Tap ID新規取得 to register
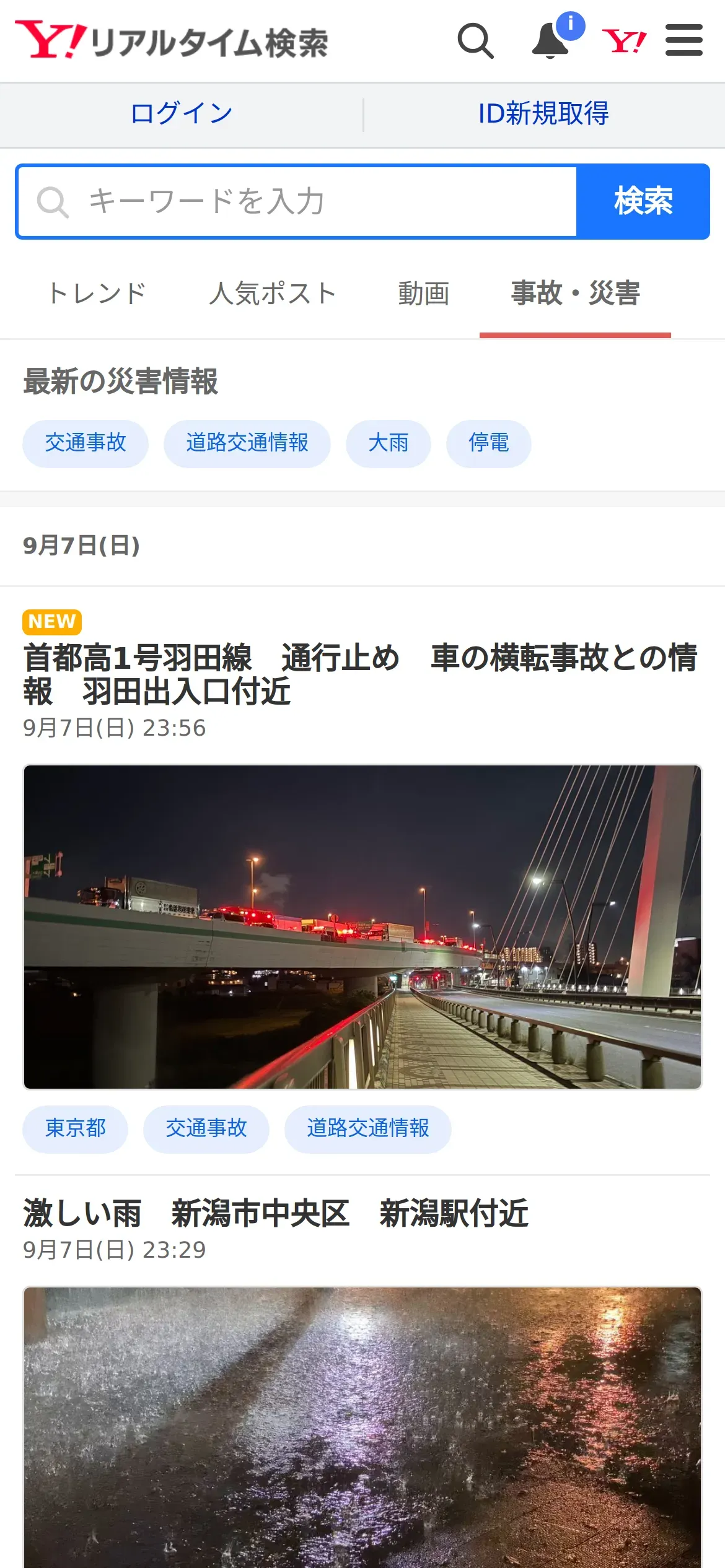Screen dimensions: 725x1568 coord(543,114)
